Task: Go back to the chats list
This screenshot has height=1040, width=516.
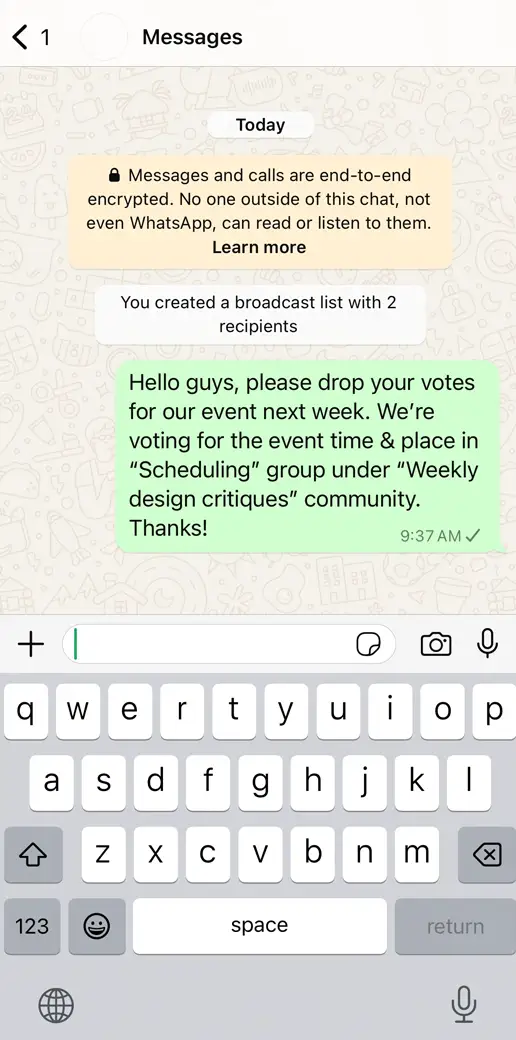Action: (x=30, y=37)
